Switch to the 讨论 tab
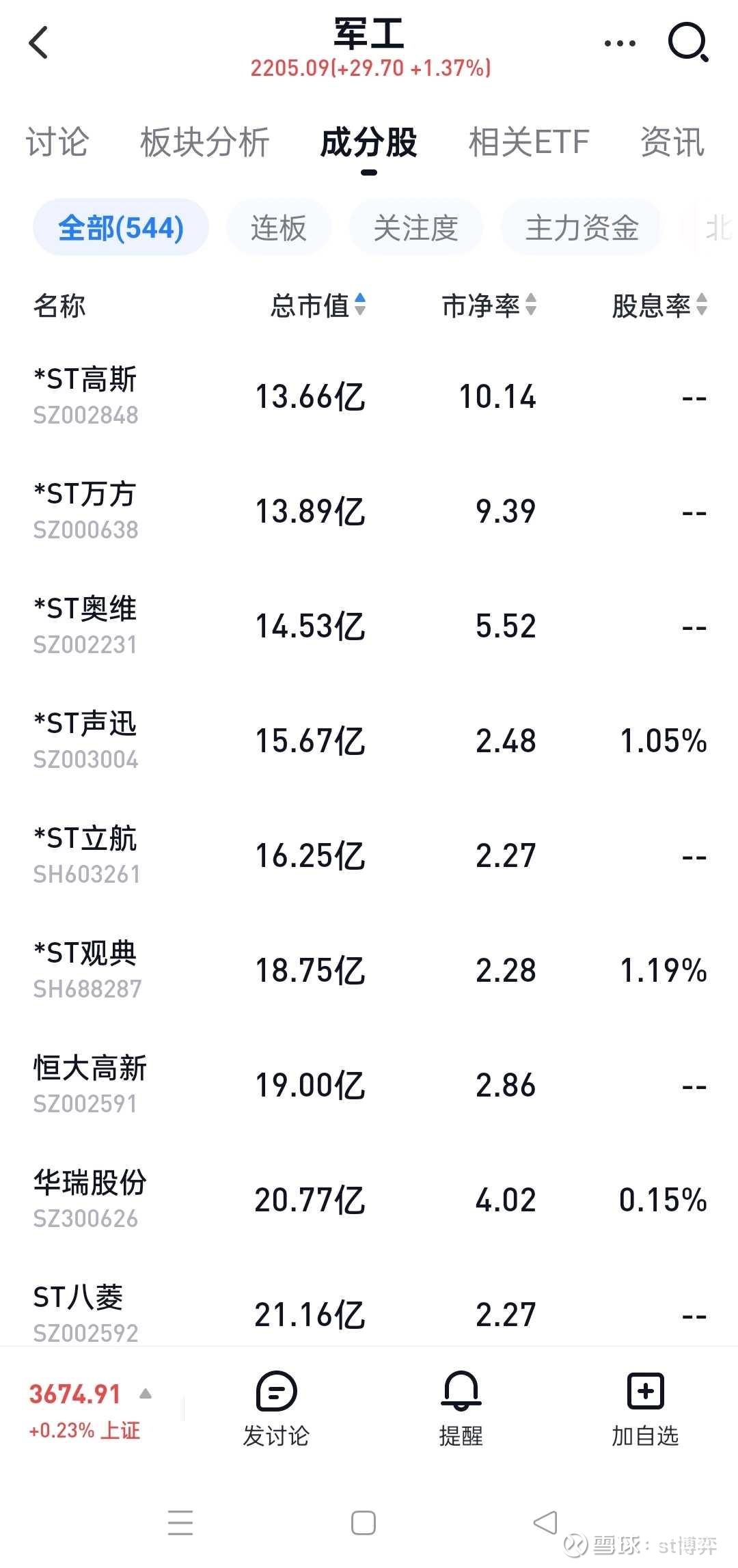Screen dimensions: 738x1568 pyautogui.click(x=57, y=142)
